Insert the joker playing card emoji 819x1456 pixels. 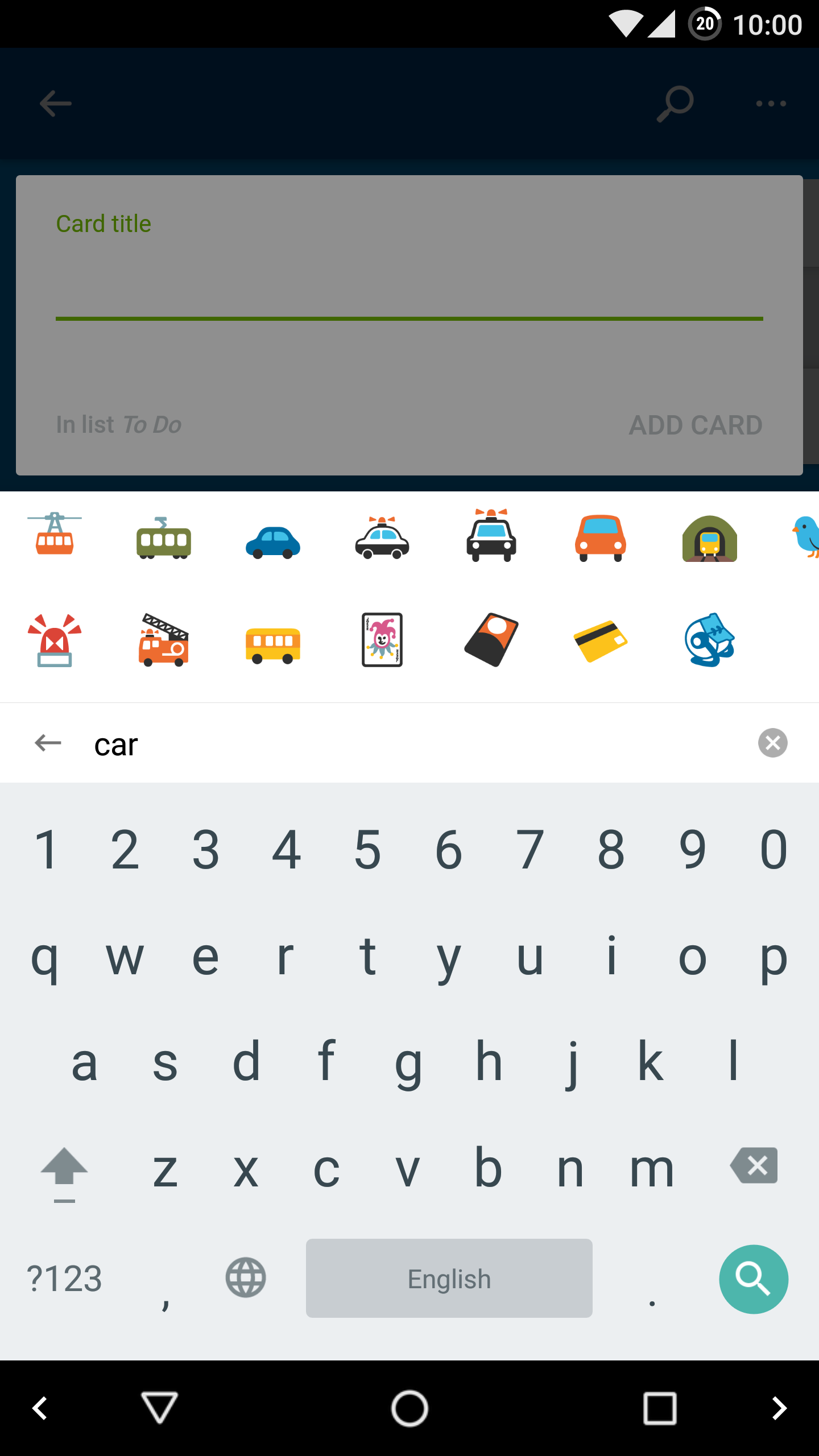coord(382,640)
